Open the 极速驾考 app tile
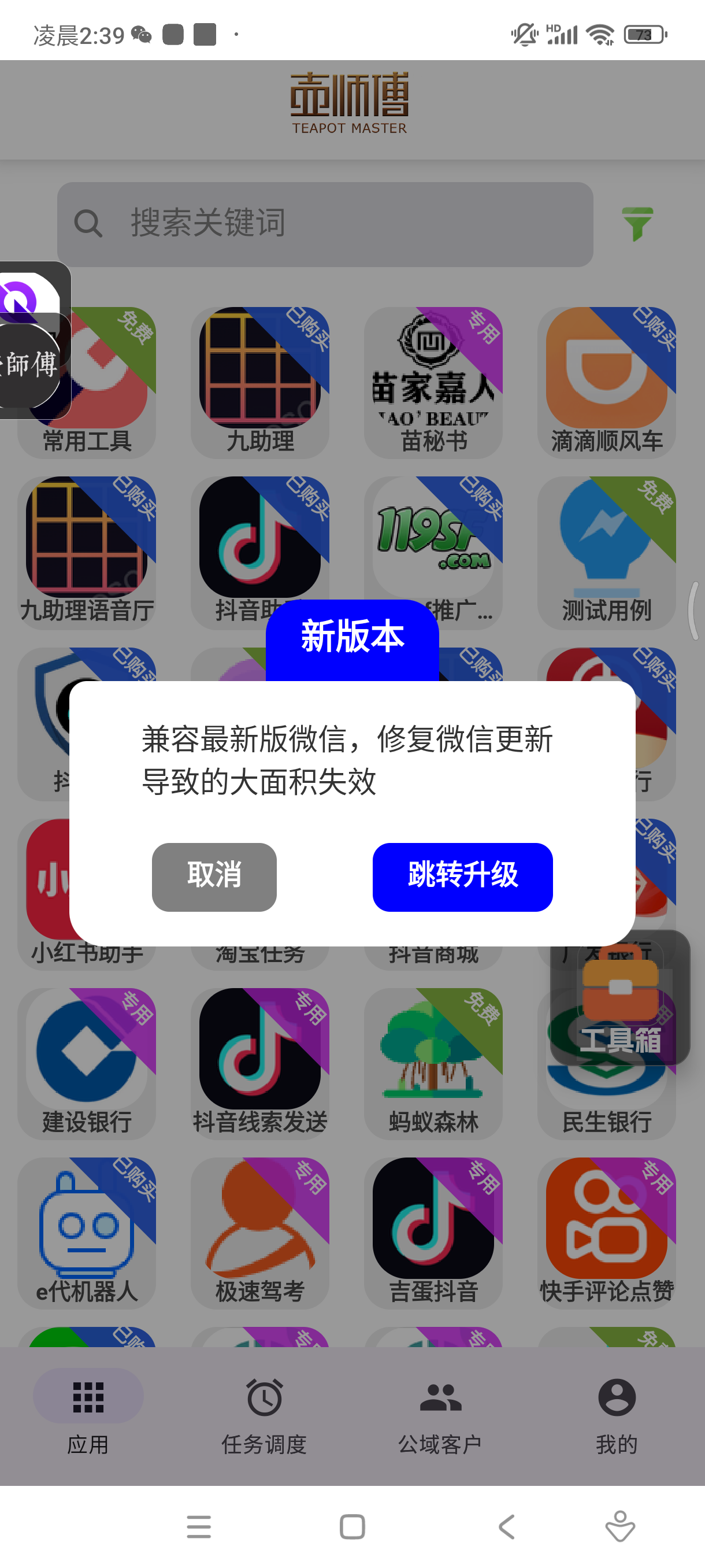Image resolution: width=705 pixels, height=1568 pixels. [259, 1232]
